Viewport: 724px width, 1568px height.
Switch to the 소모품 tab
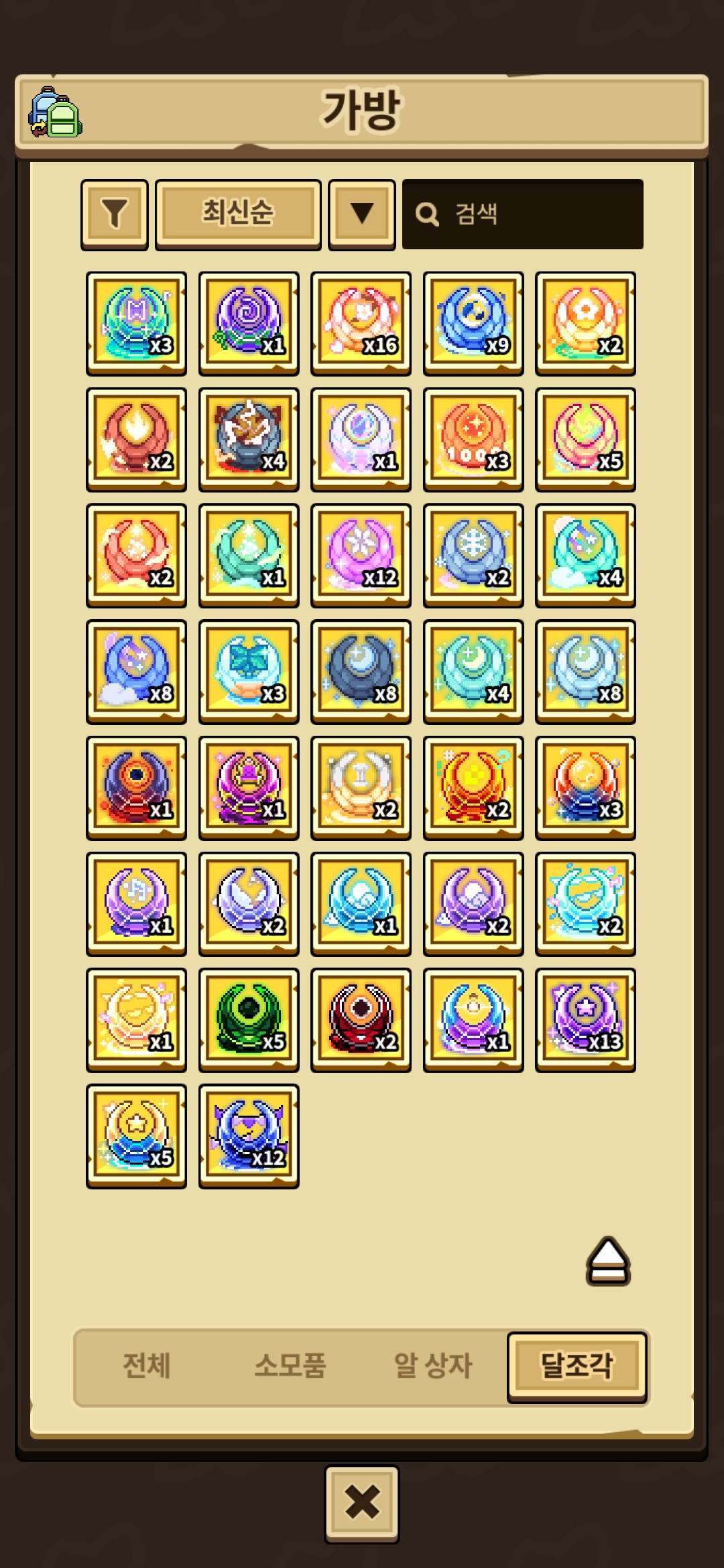[290, 1365]
